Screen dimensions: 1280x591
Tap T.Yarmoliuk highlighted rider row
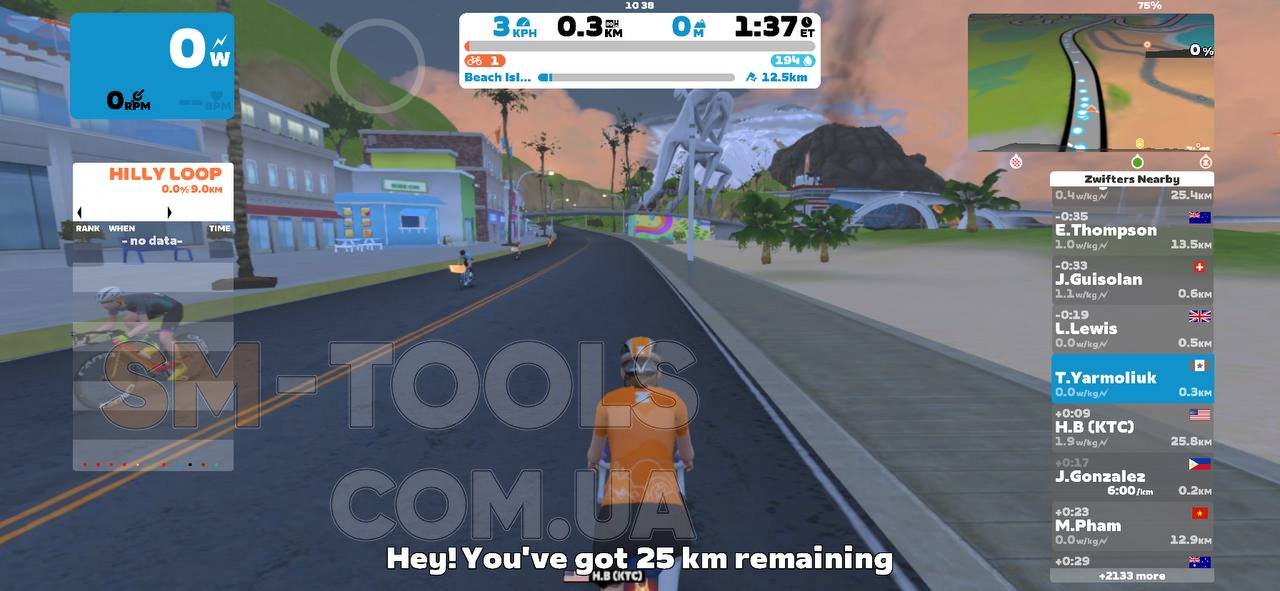(1131, 377)
